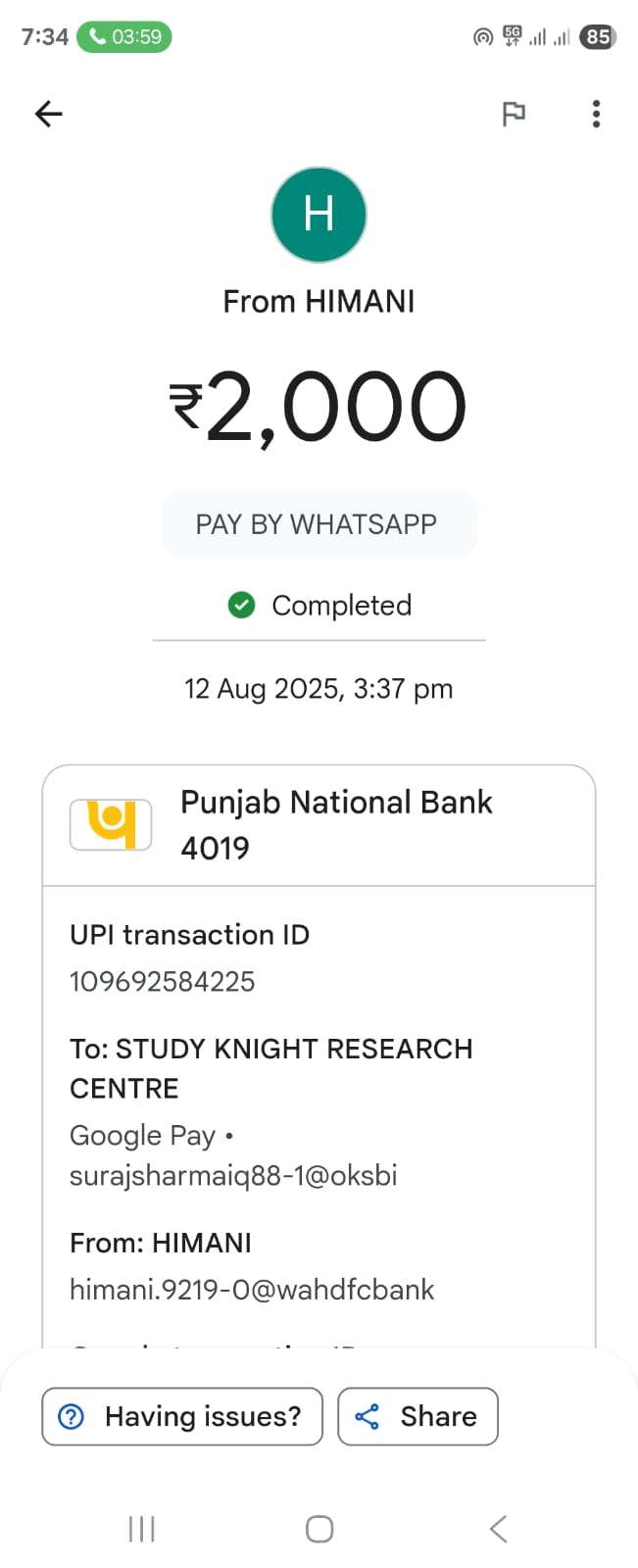Go to the home screen
The image size is (638, 1568).
click(319, 1529)
